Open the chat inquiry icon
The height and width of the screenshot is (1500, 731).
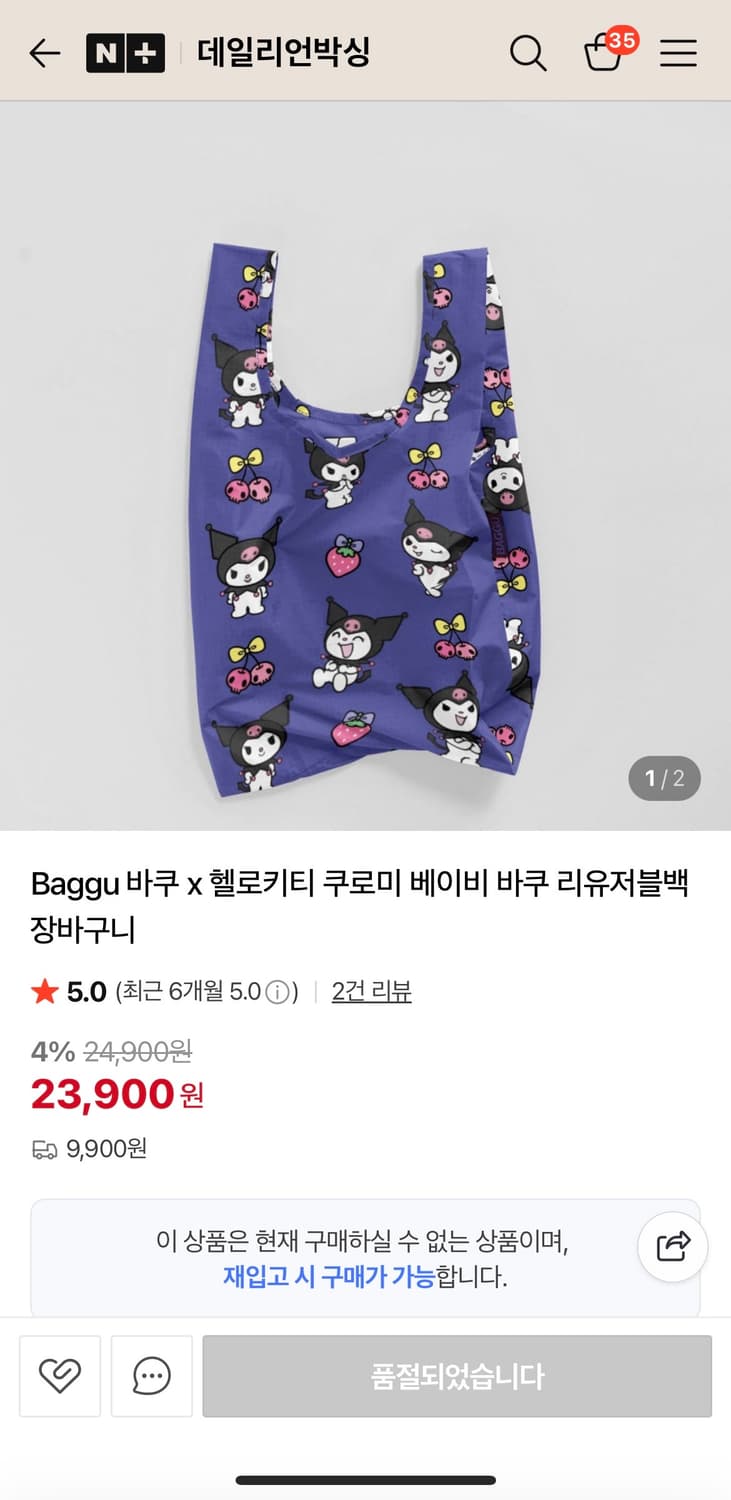click(151, 1376)
